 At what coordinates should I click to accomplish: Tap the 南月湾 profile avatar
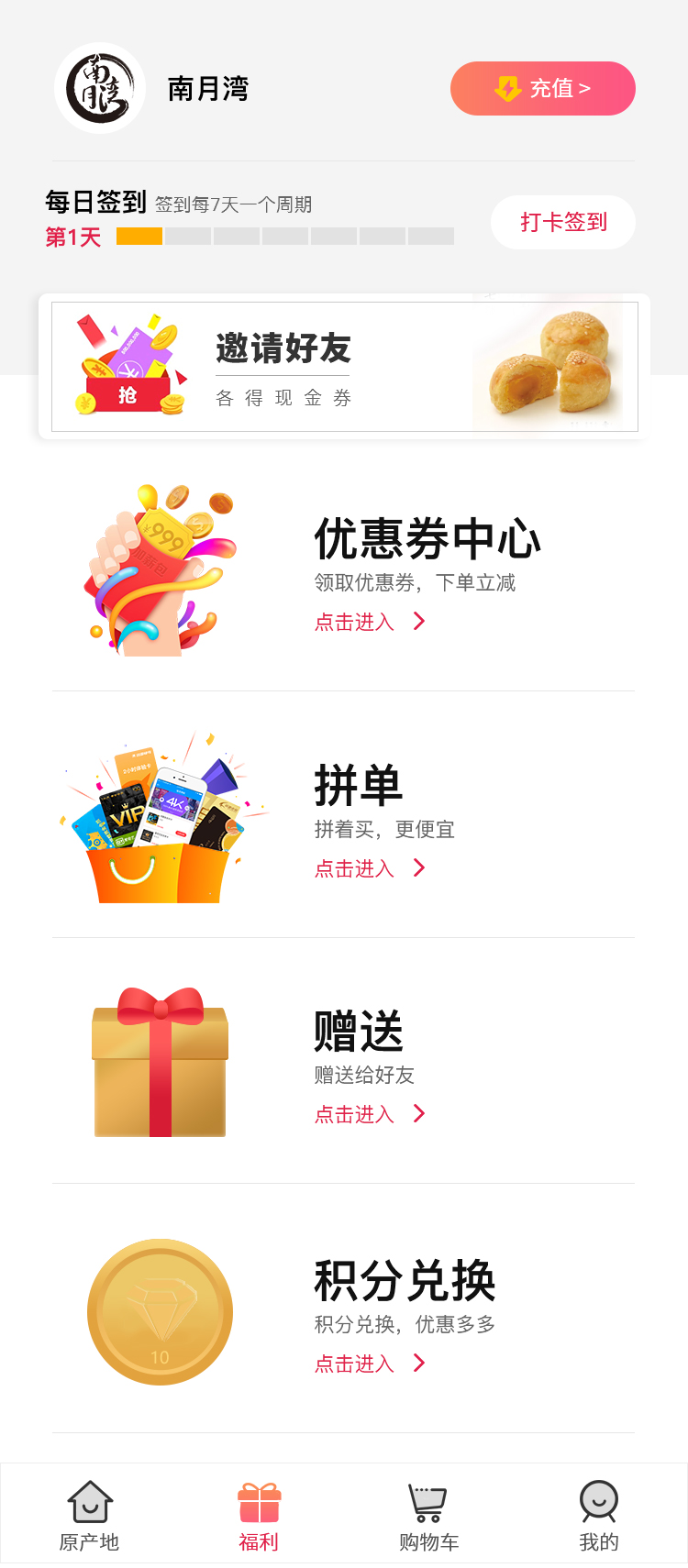coord(100,89)
